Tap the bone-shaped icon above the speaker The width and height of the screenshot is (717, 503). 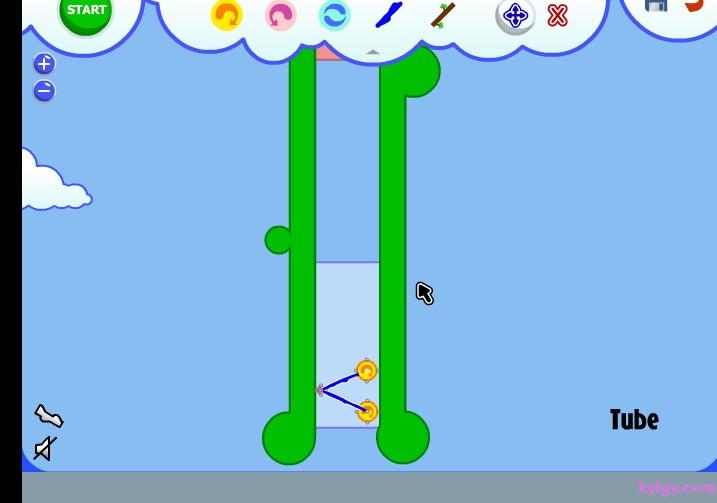pyautogui.click(x=48, y=415)
